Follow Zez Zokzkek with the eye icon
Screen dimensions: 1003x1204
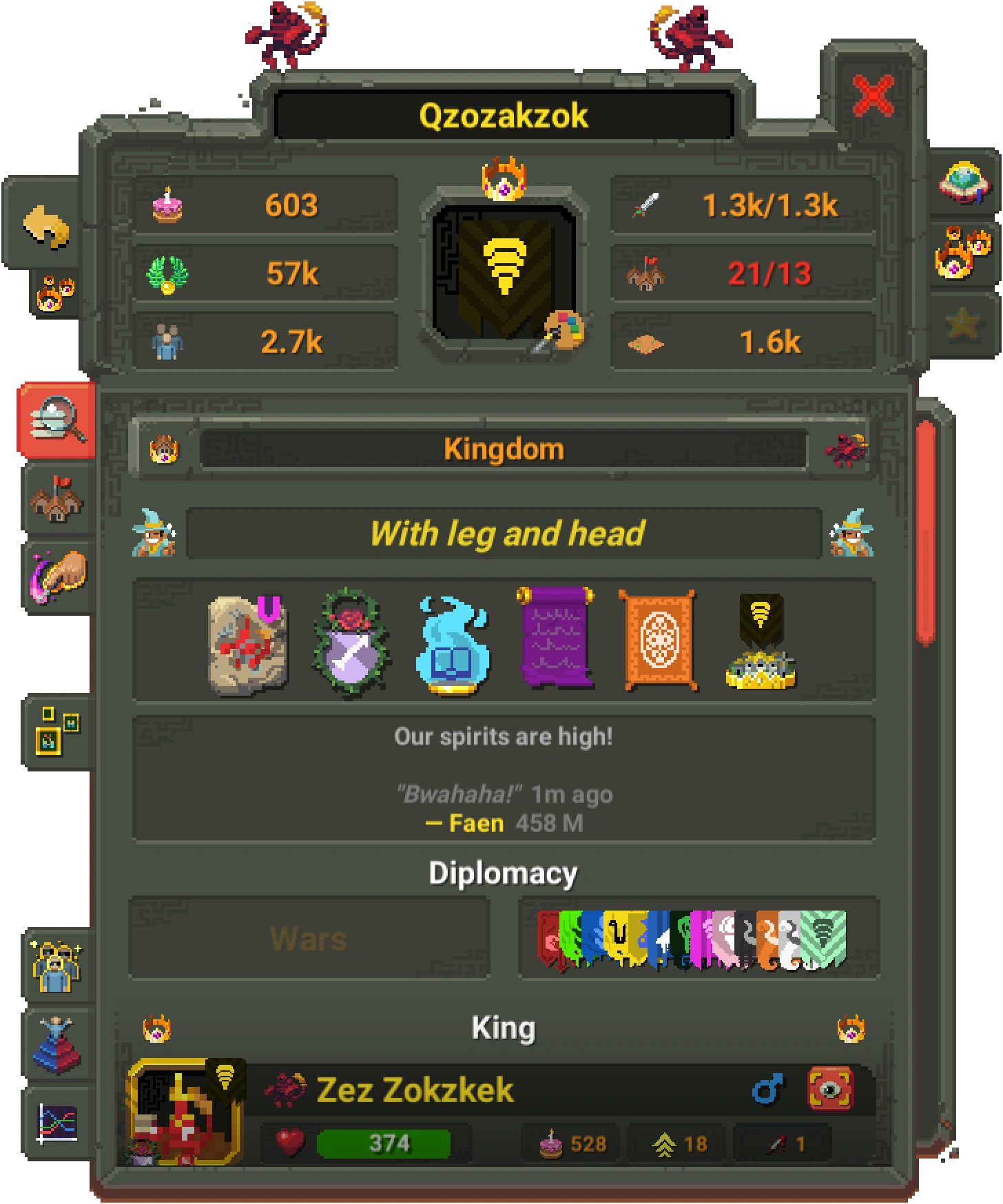831,1090
